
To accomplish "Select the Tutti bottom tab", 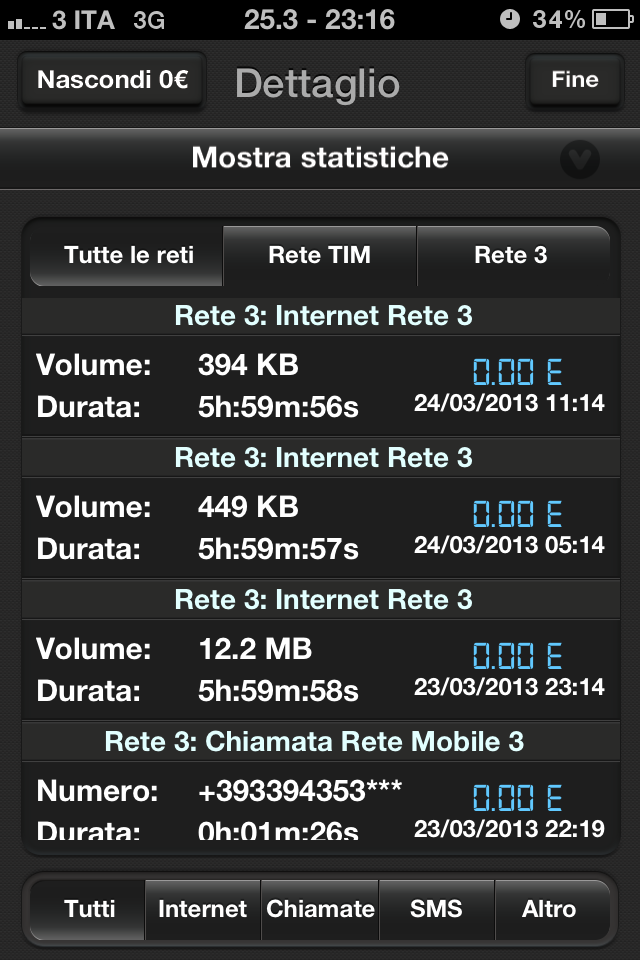I will 90,909.
